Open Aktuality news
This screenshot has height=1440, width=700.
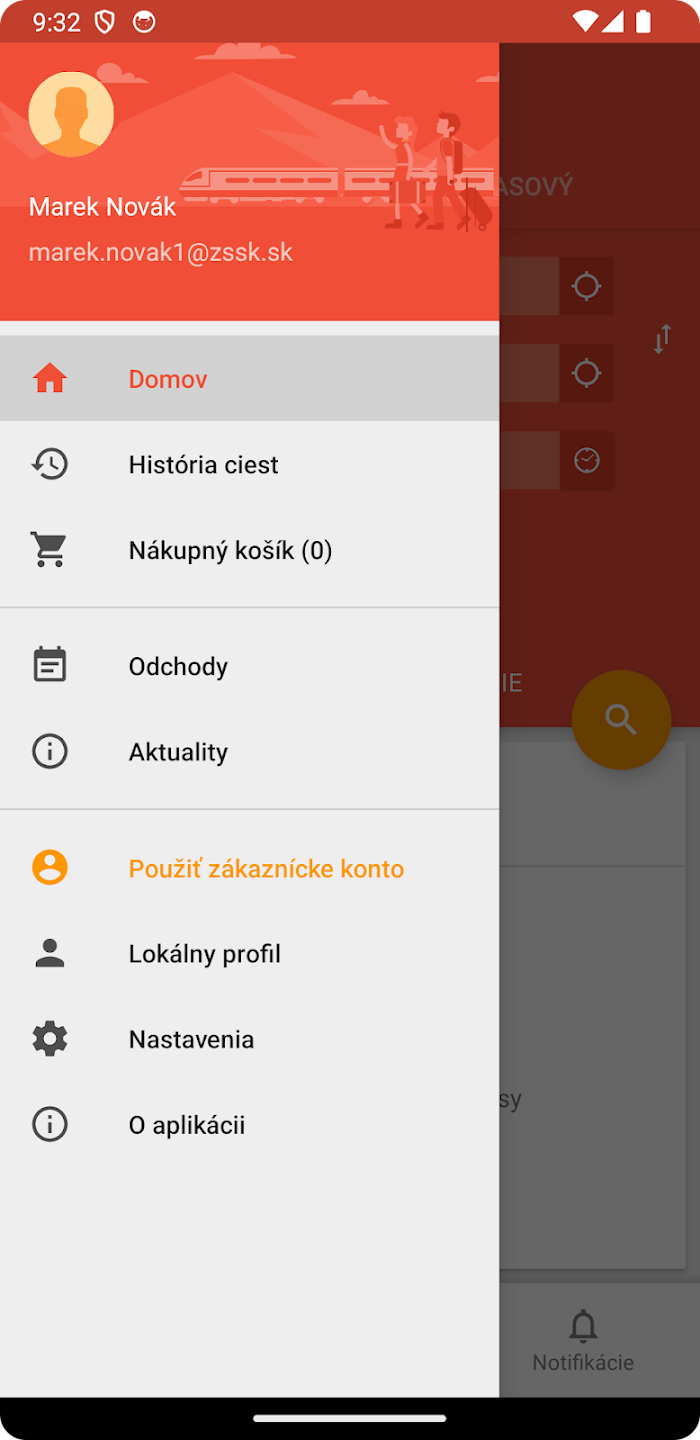(x=249, y=752)
